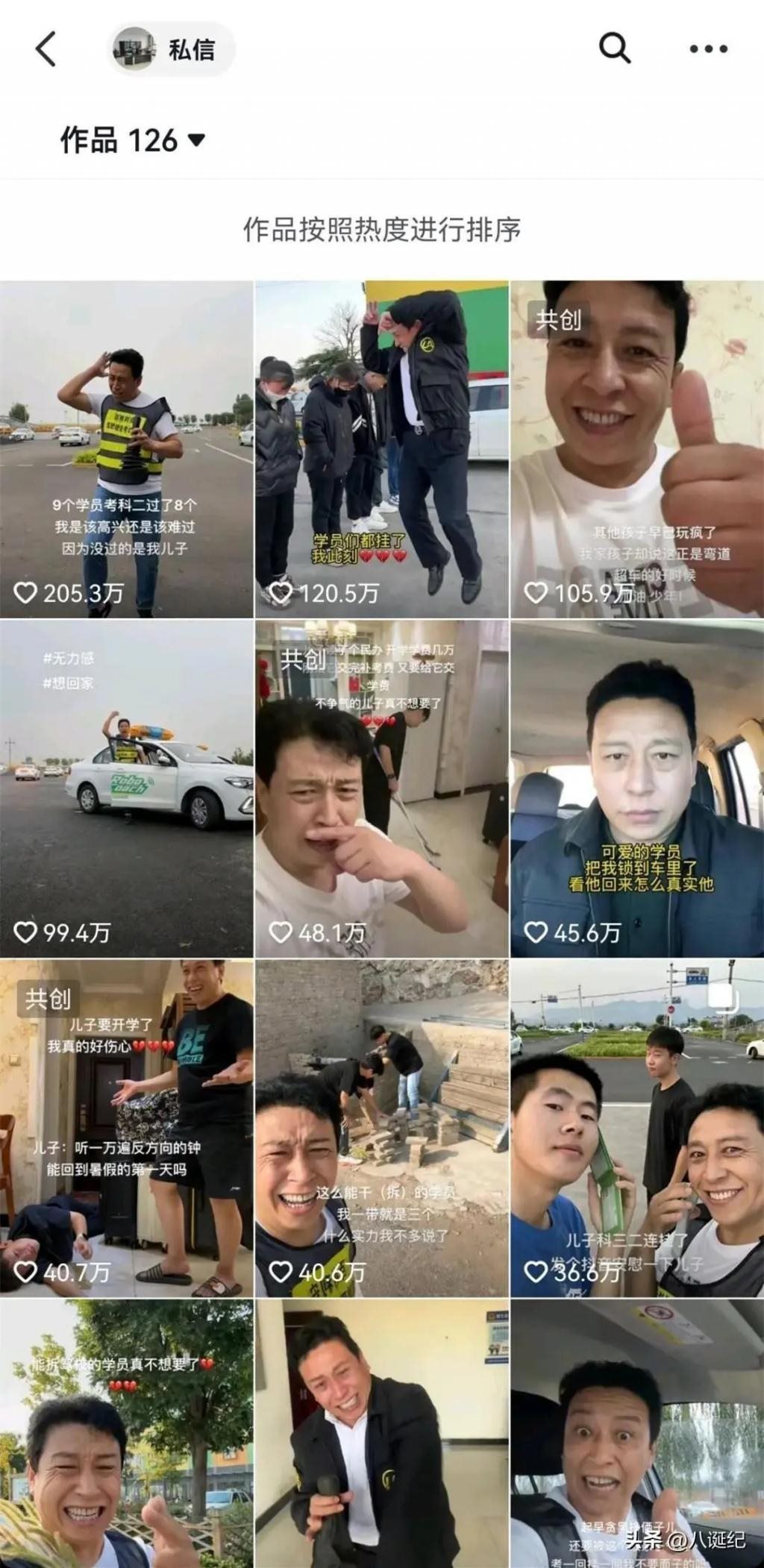Screen dimensions: 764x1568
Task: Tap the back arrow at top left
Action: pos(45,50)
